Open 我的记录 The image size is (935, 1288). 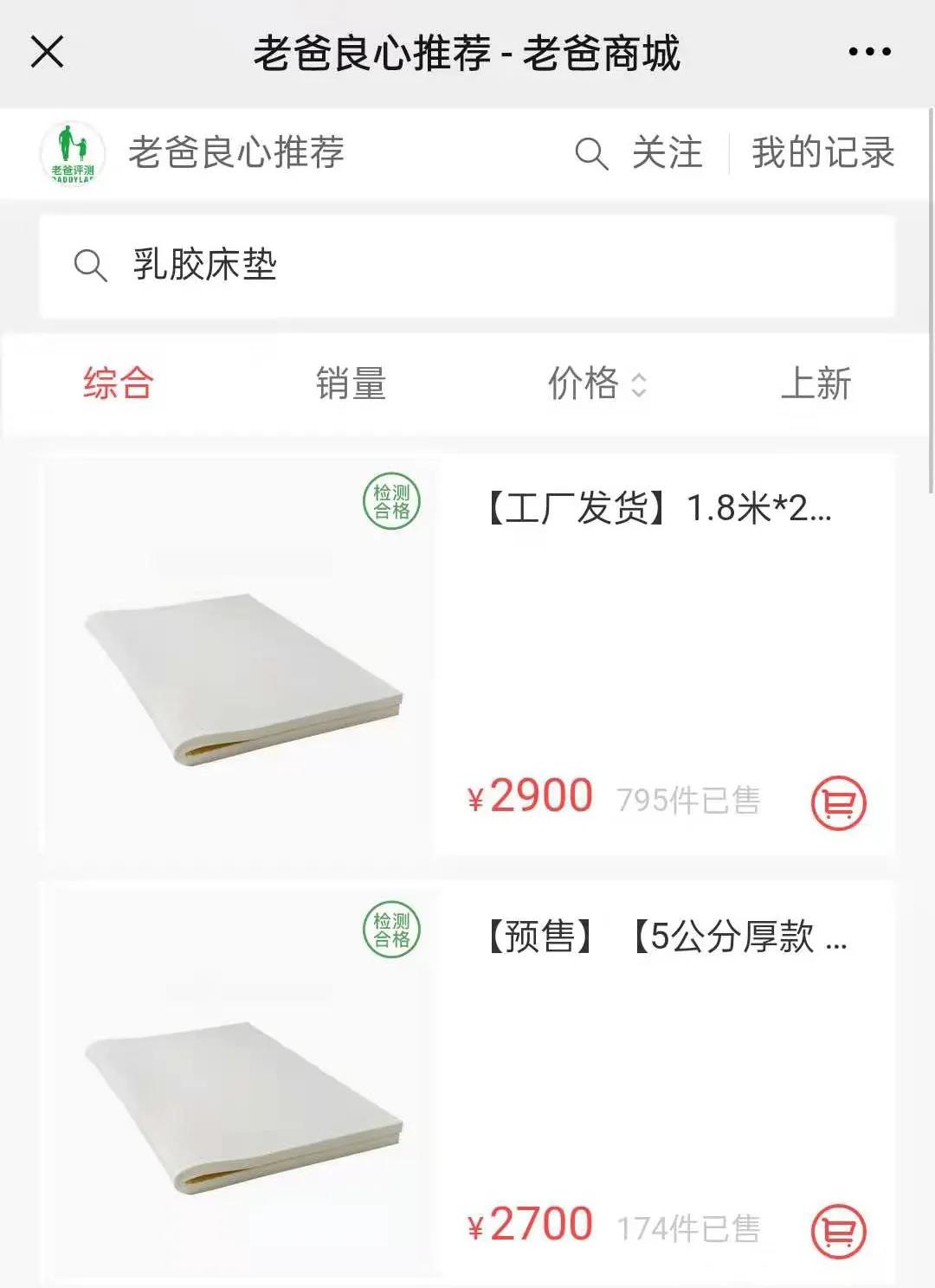[822, 153]
